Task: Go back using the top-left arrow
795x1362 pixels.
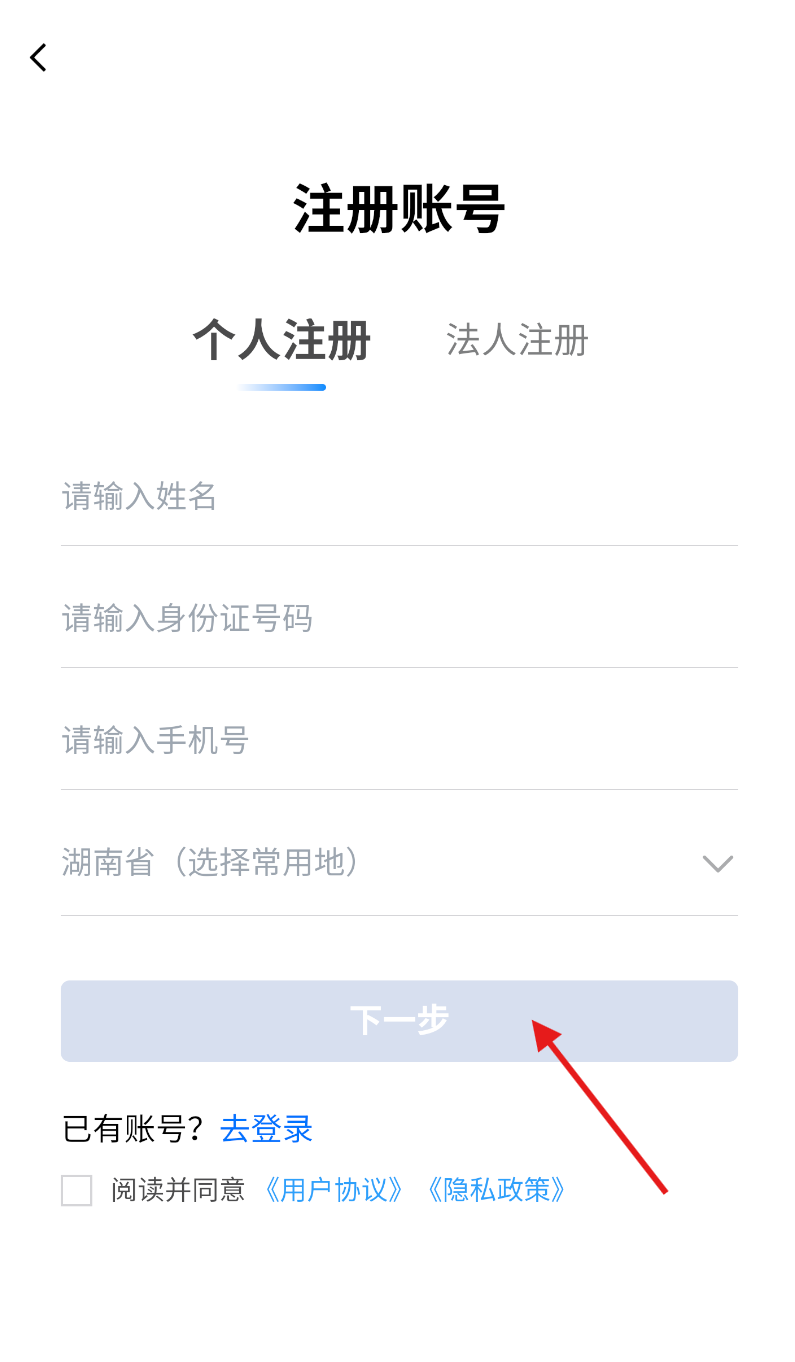Action: coord(38,58)
